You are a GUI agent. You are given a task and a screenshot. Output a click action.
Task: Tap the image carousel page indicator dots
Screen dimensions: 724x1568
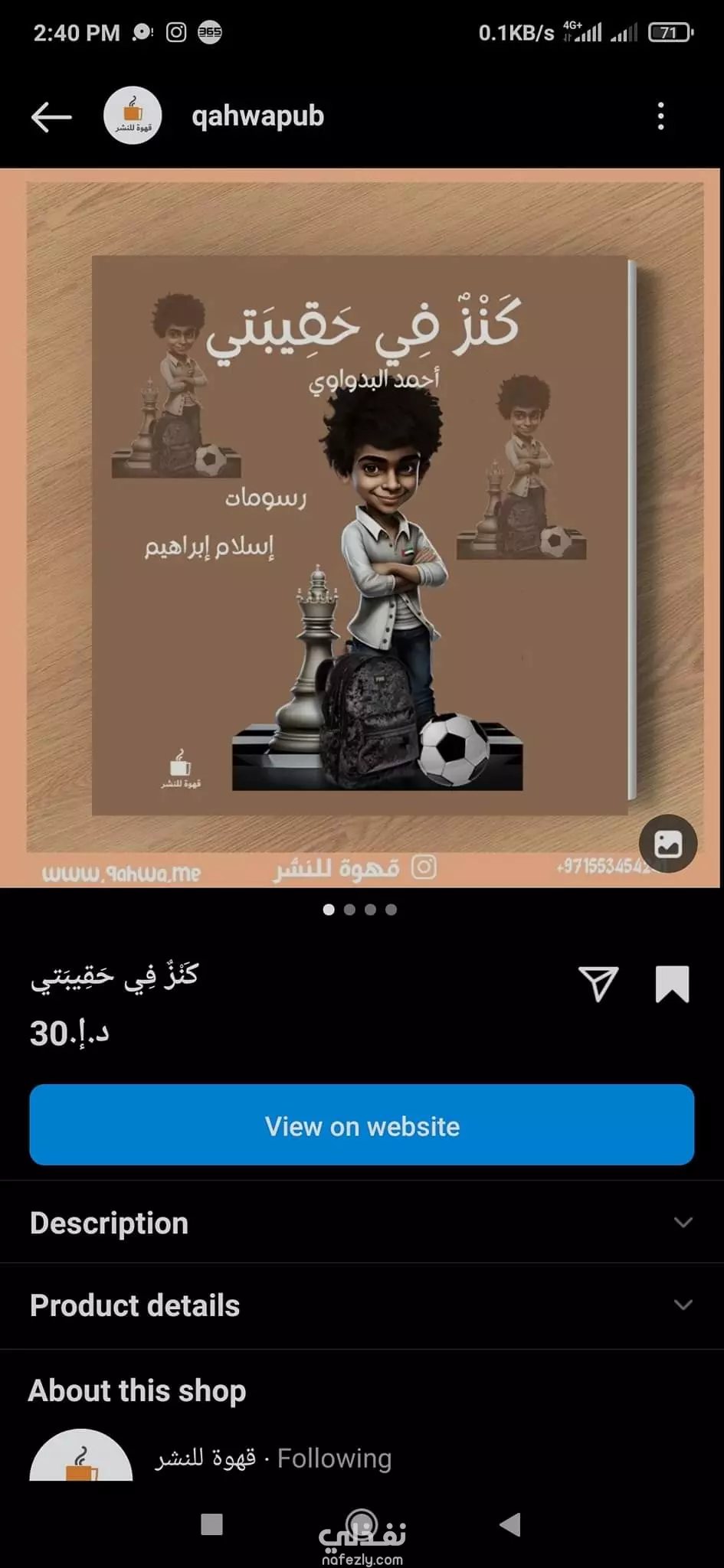[360, 910]
